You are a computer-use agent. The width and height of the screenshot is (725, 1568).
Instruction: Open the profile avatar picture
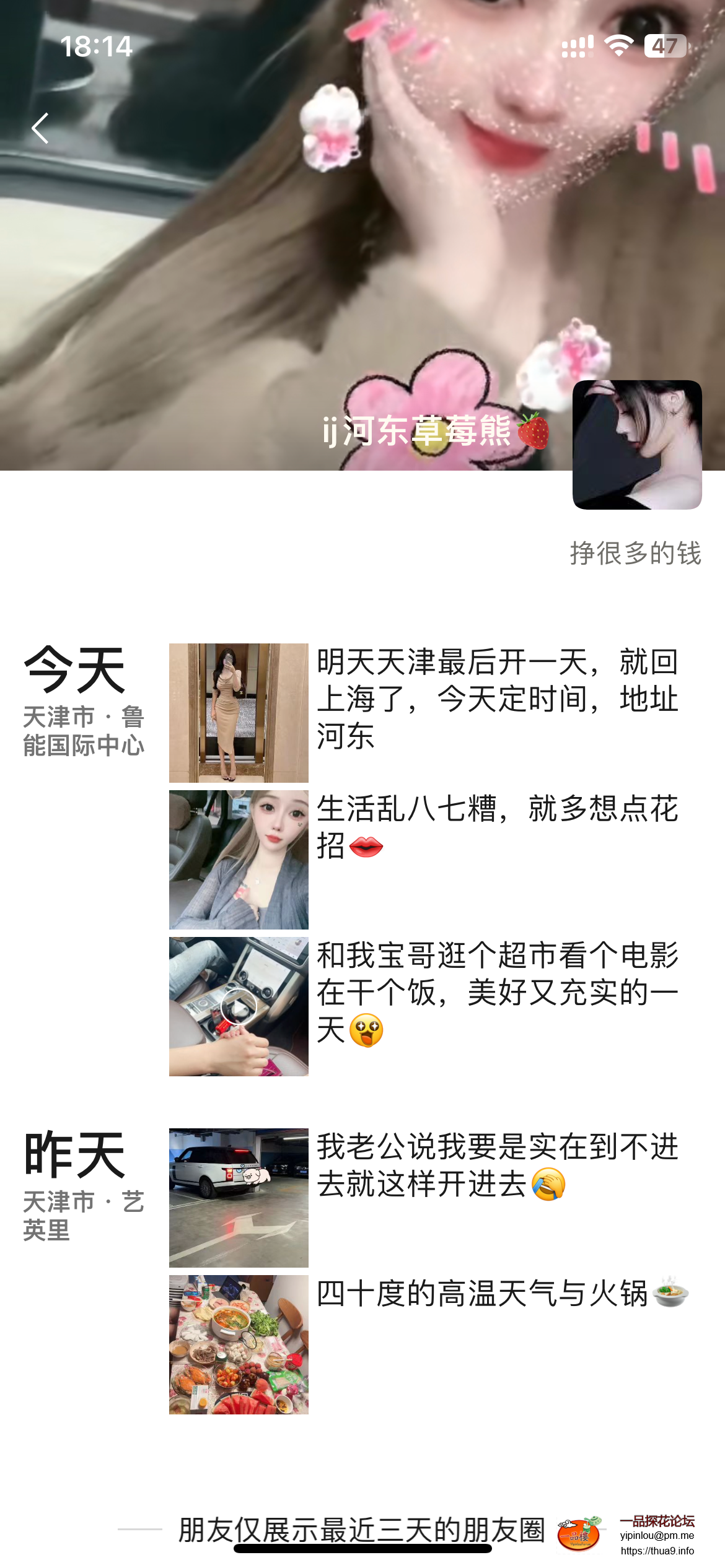coord(636,445)
